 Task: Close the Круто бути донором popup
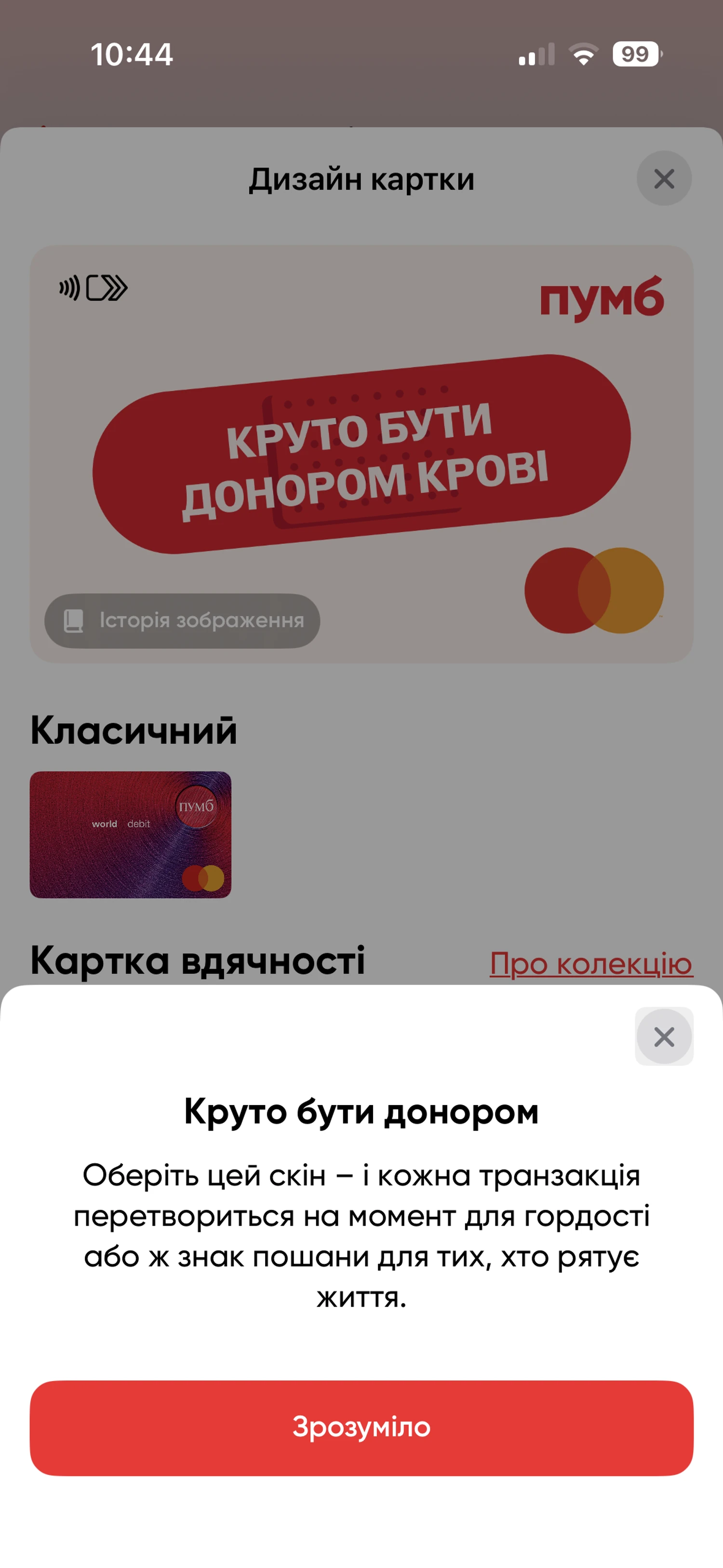[x=663, y=1036]
